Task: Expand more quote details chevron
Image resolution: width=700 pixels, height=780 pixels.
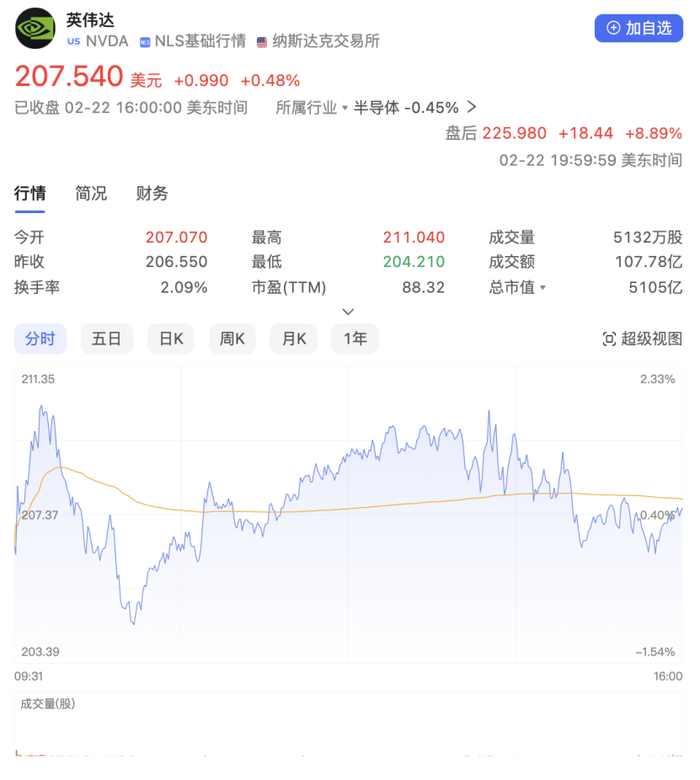Action: pyautogui.click(x=349, y=312)
